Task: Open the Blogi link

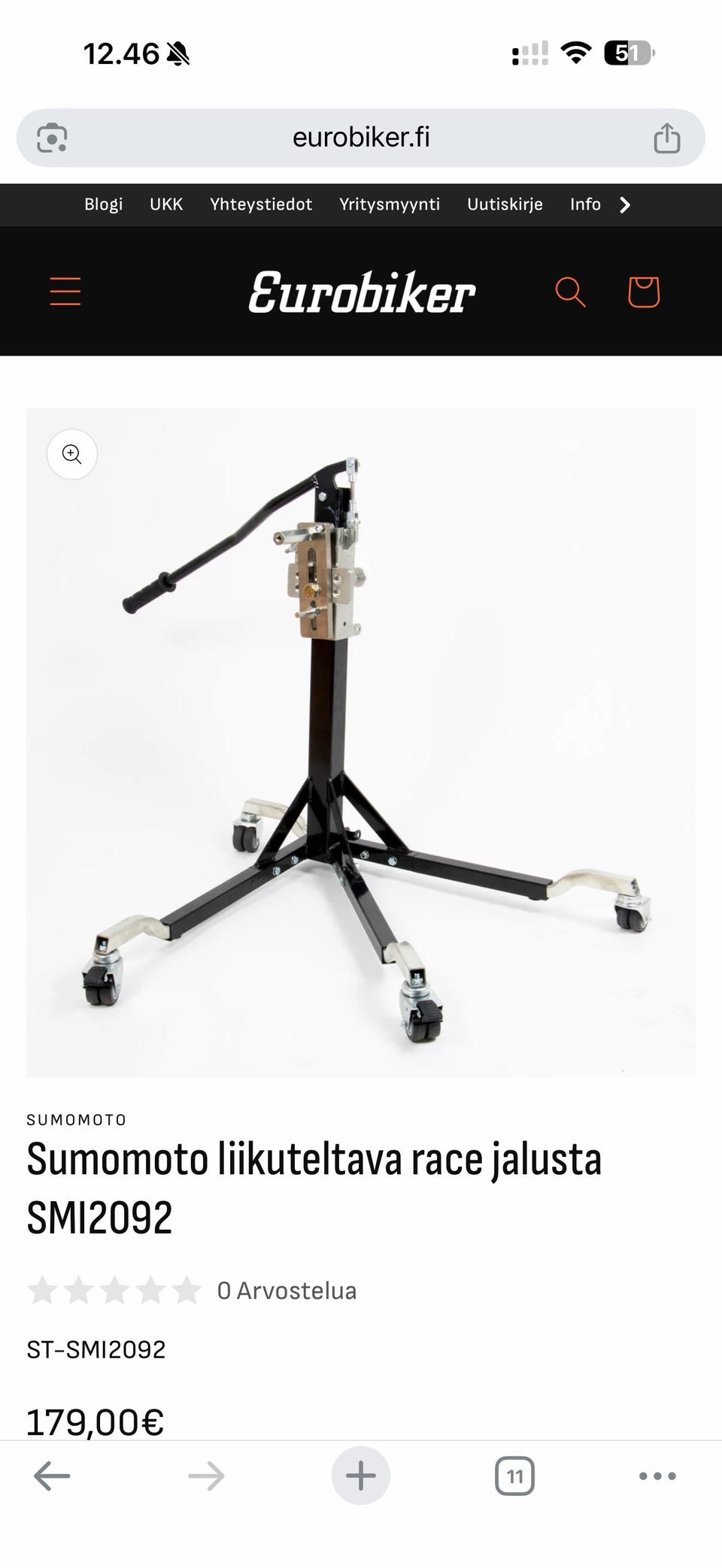Action: tap(103, 204)
